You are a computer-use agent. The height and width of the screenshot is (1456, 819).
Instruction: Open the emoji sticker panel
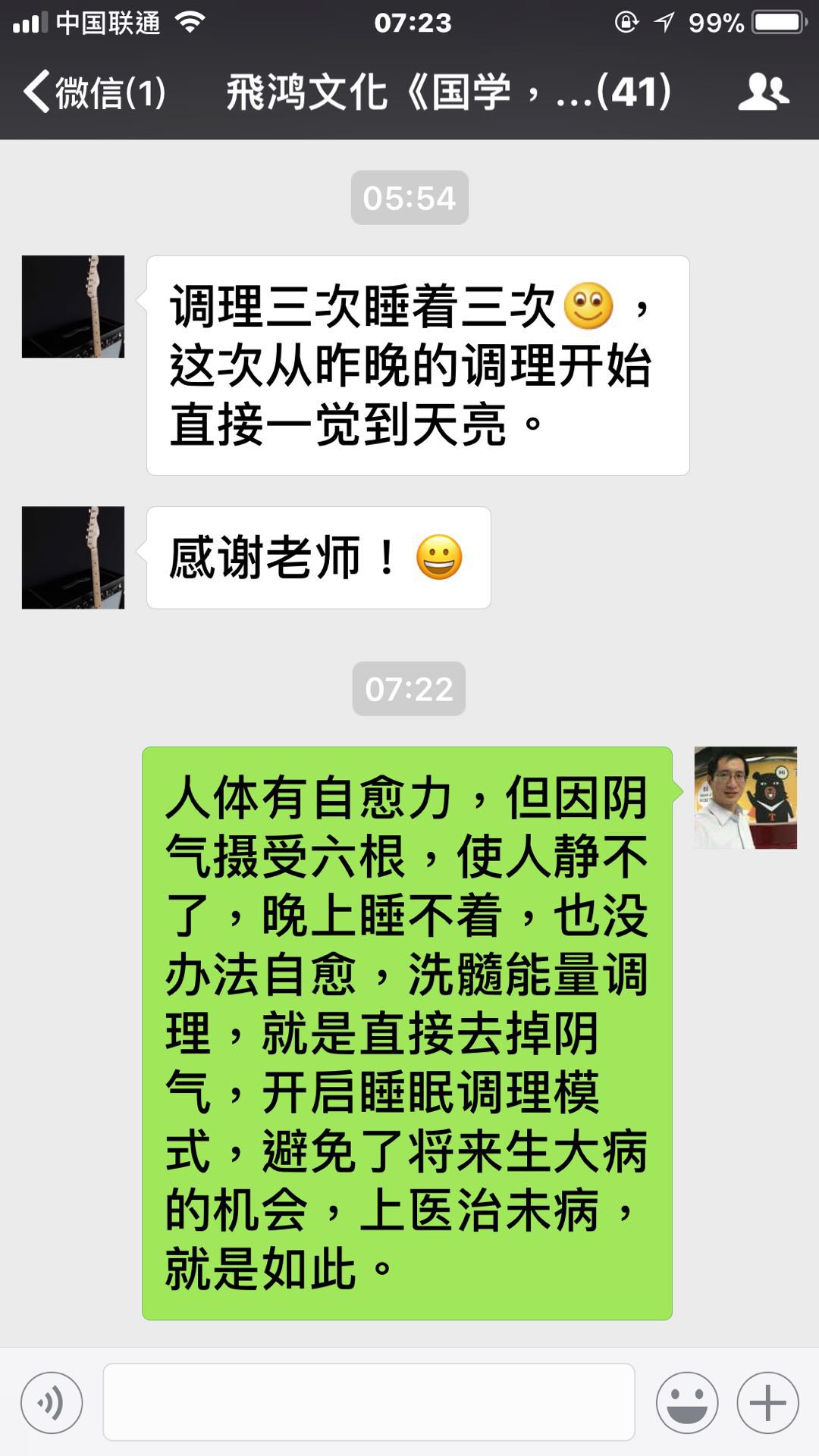click(687, 1403)
